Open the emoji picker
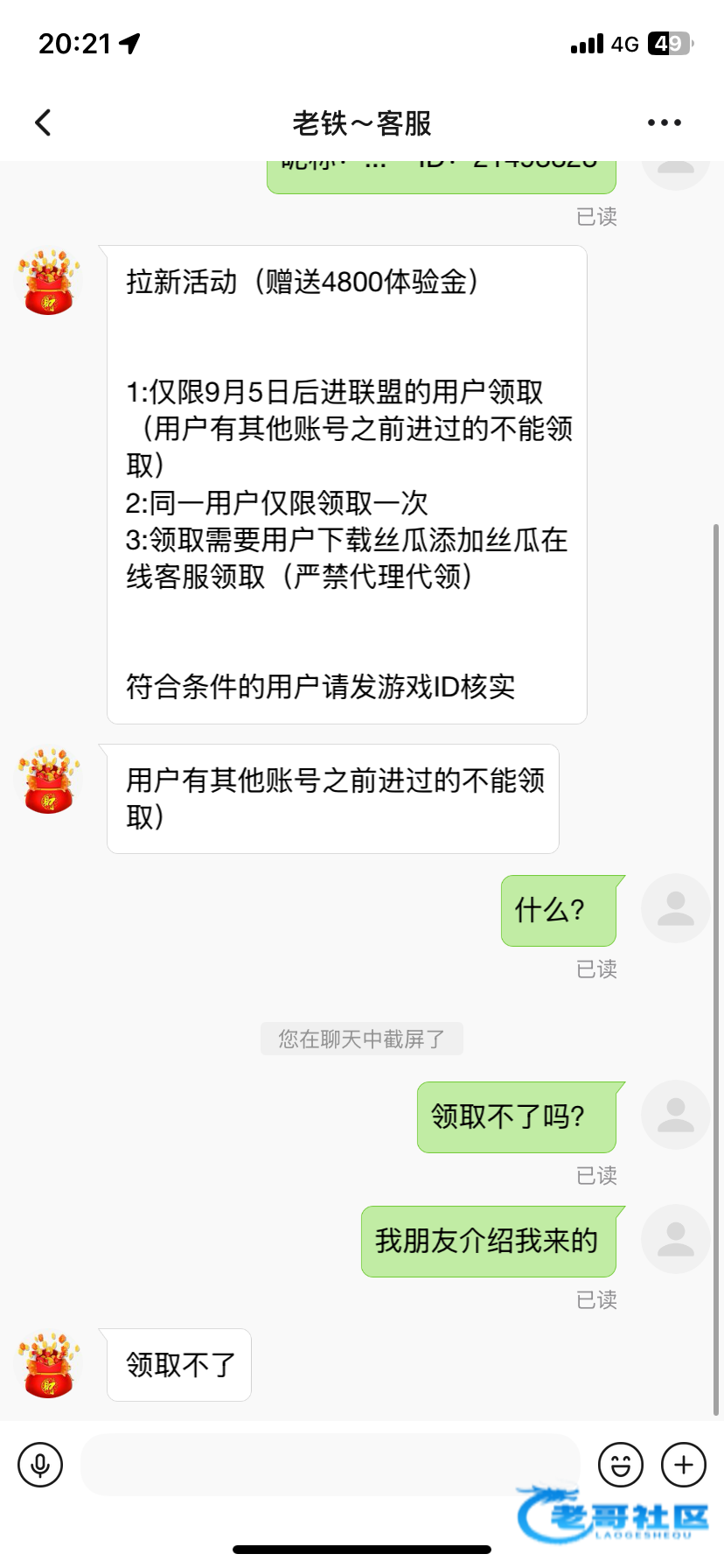The width and height of the screenshot is (724, 1568). pos(620,1464)
